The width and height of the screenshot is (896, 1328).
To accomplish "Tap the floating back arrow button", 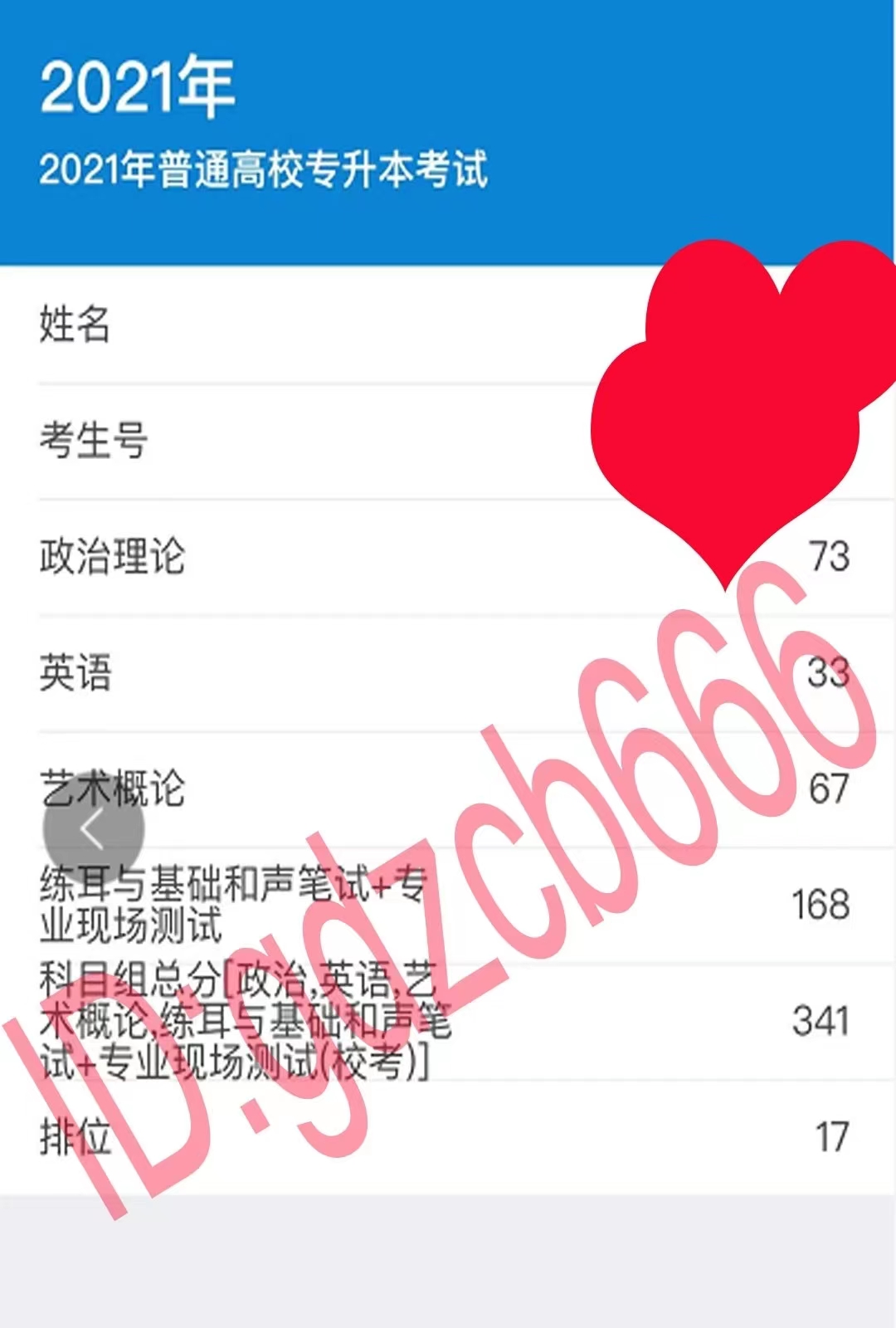I will pos(94,828).
